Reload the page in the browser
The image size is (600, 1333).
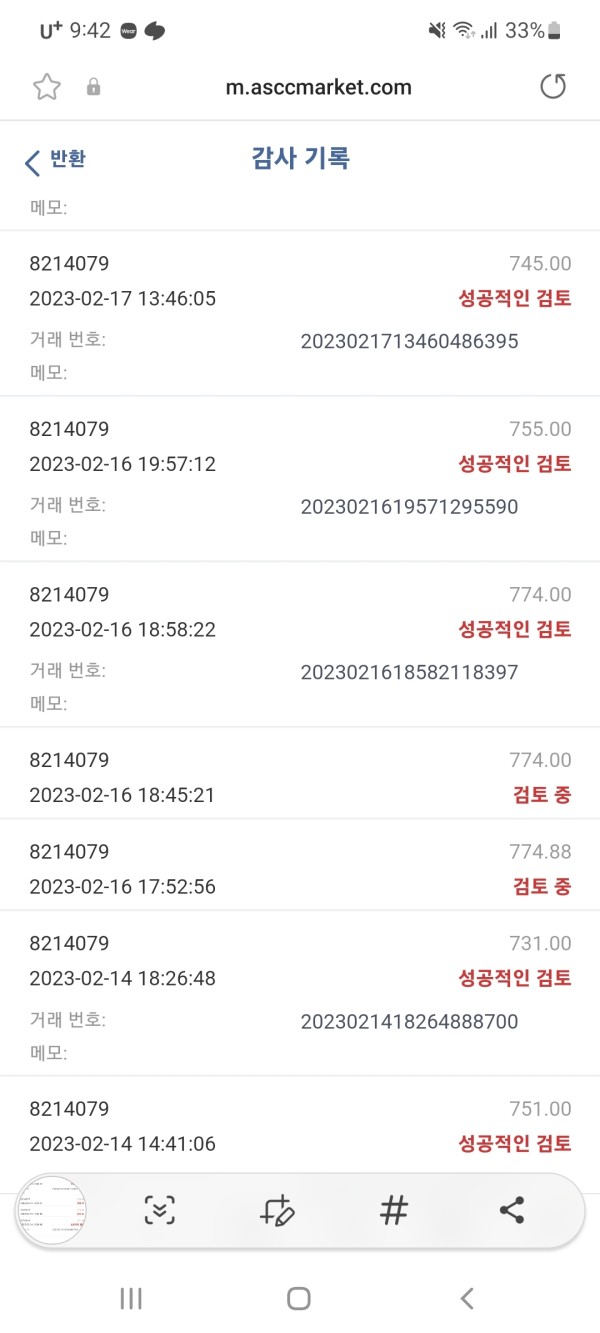pyautogui.click(x=553, y=87)
